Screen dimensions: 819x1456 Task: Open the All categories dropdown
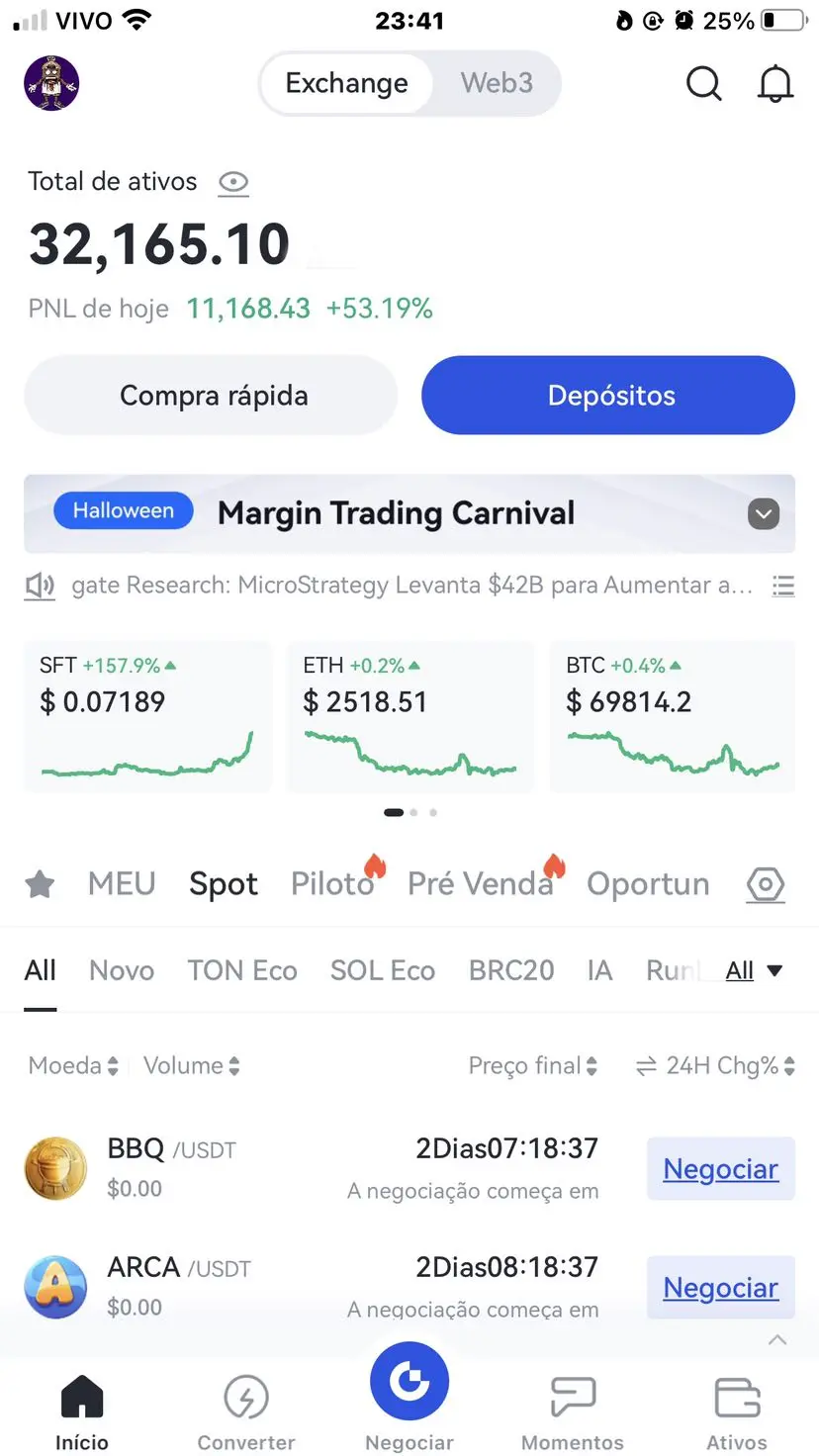coord(754,970)
